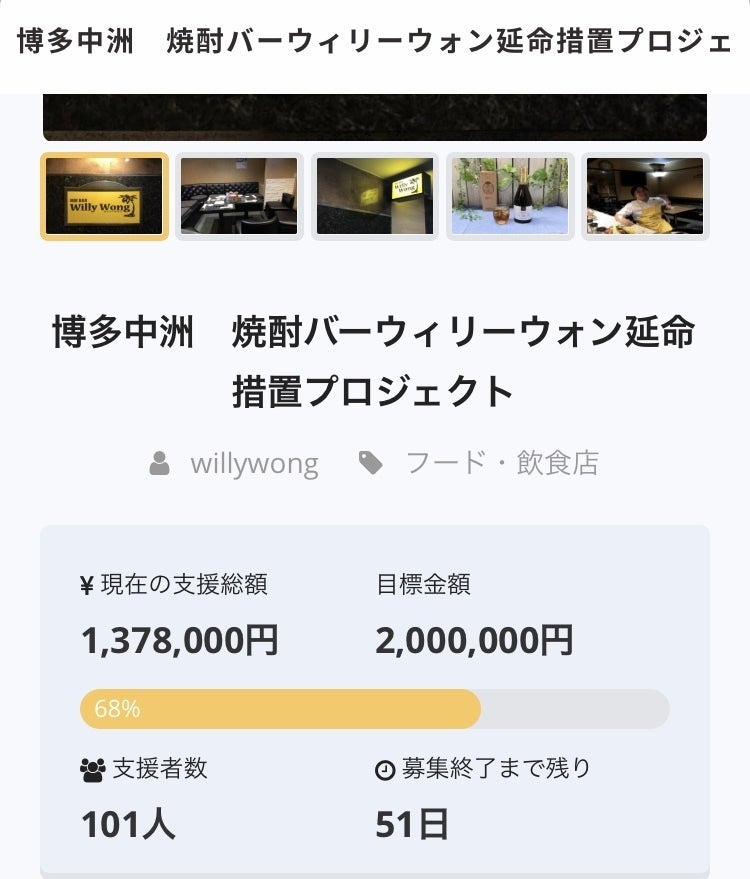The image size is (750, 879).
Task: Browse the フード・飲食店 category tag
Action: point(501,463)
